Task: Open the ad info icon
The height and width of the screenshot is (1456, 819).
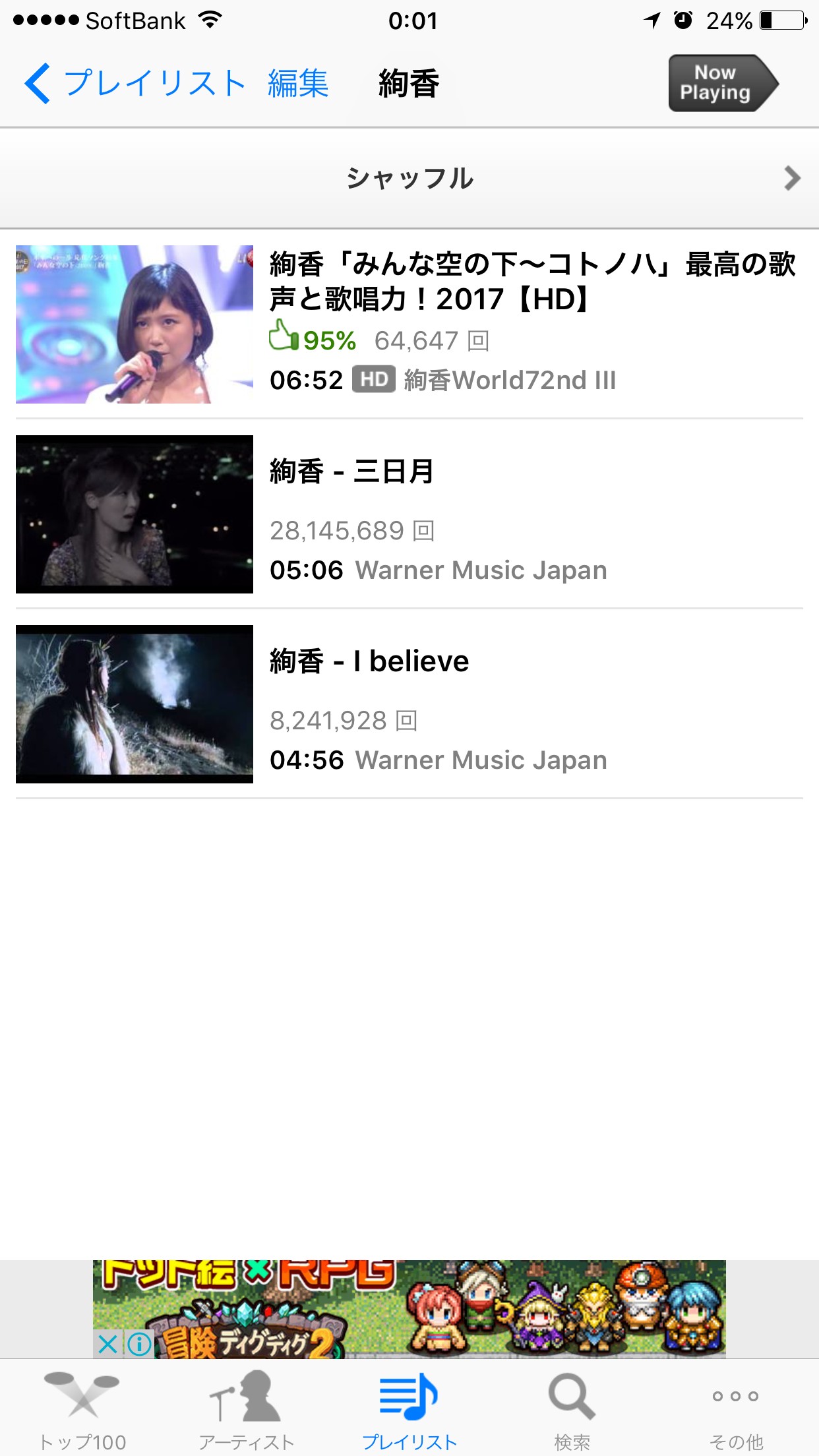Action: tap(139, 1344)
